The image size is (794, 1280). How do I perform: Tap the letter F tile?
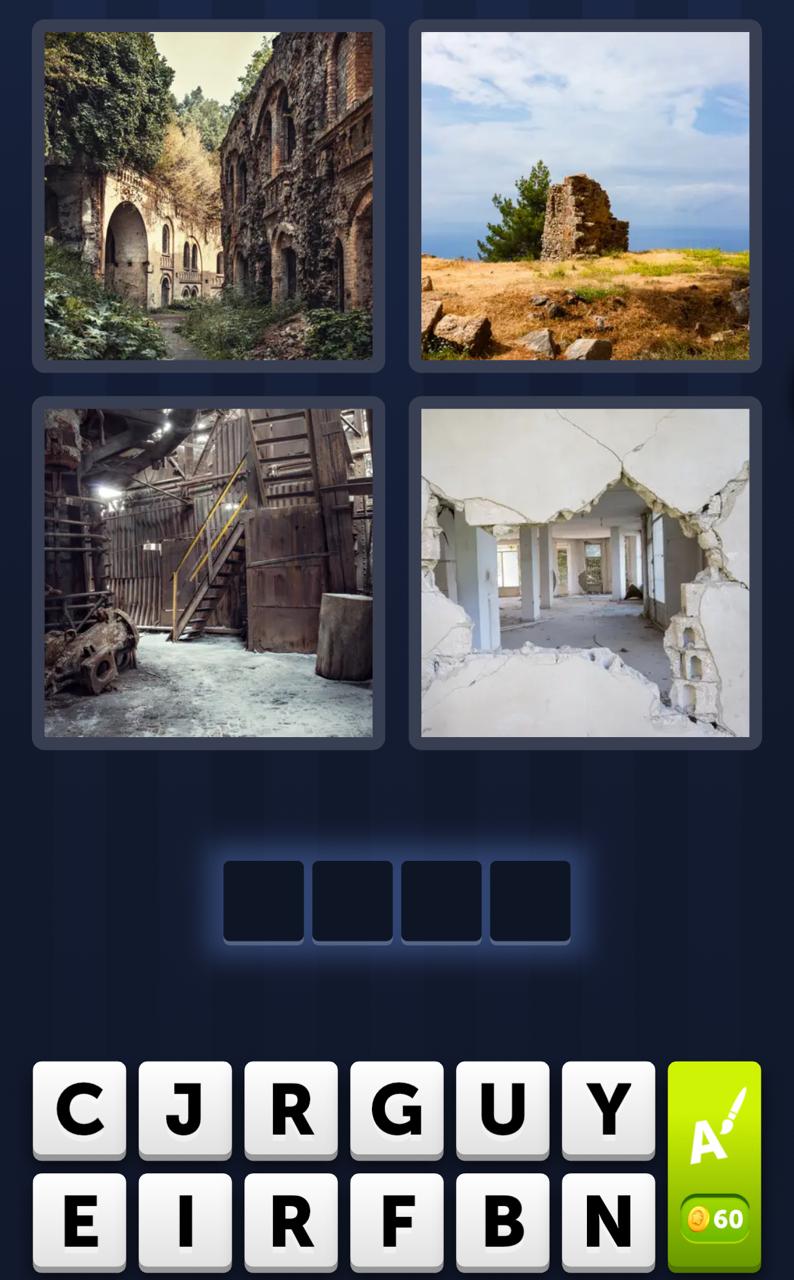(397, 1221)
